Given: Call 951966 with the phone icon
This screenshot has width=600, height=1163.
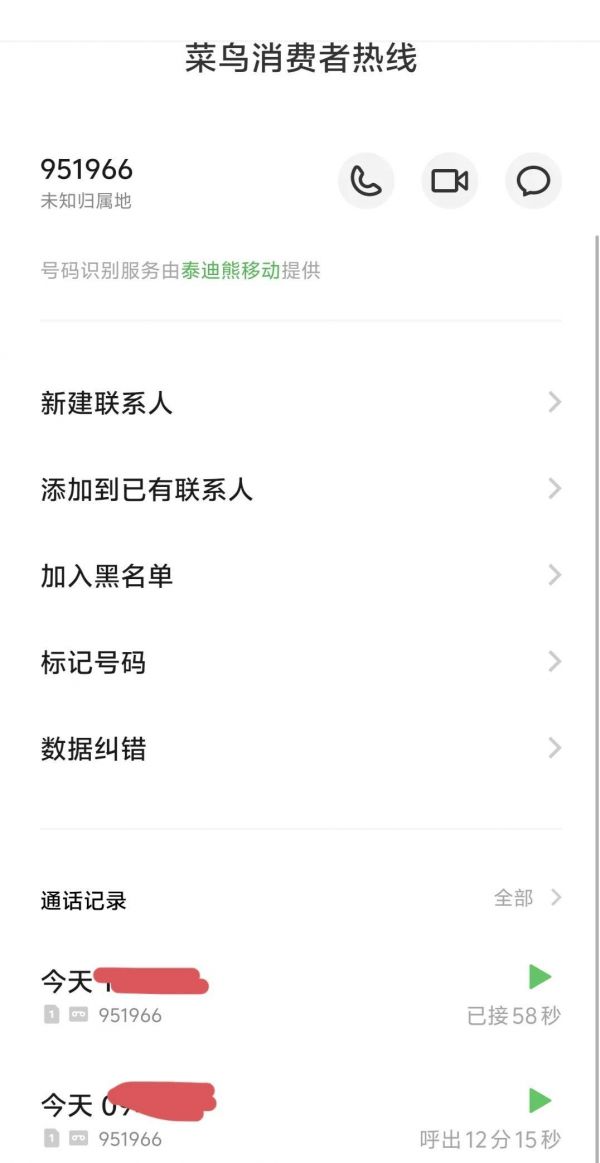Looking at the screenshot, I should coord(366,181).
